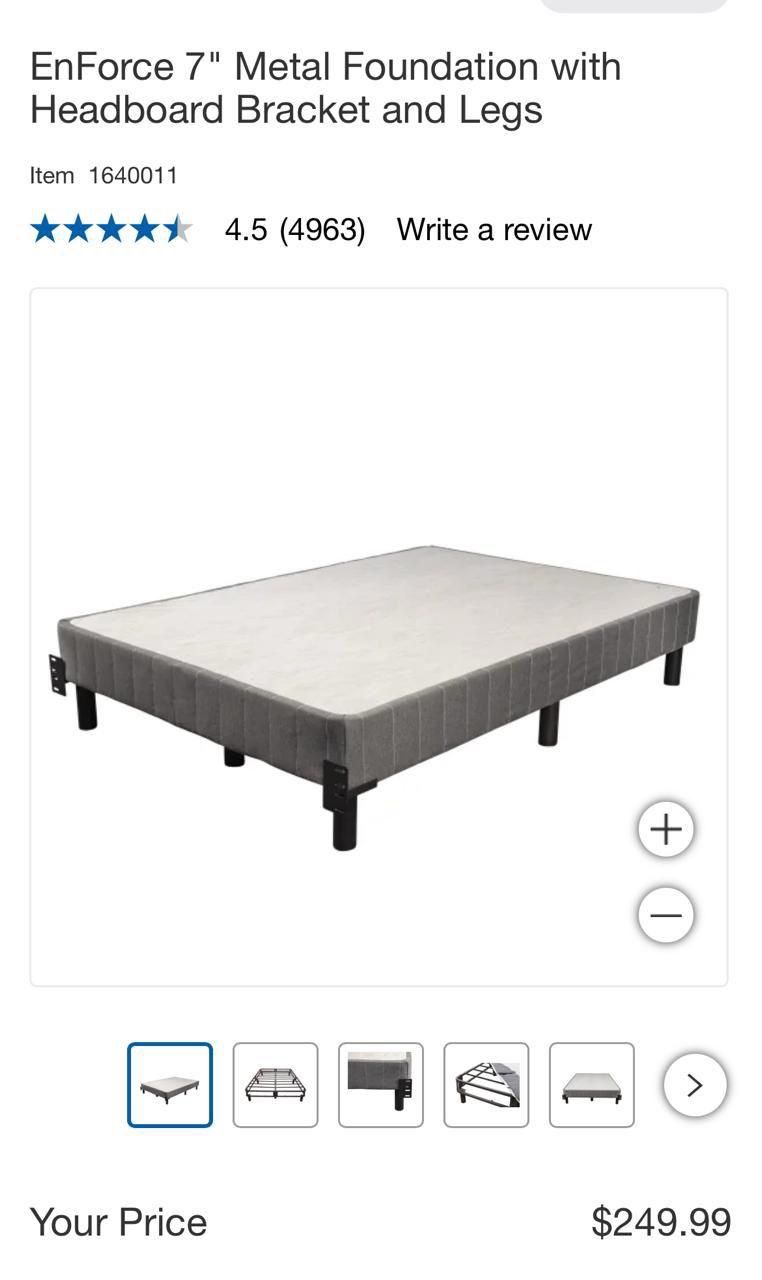Select the front view foundation thumbnail
The image size is (762, 1280).
[x=592, y=1085]
